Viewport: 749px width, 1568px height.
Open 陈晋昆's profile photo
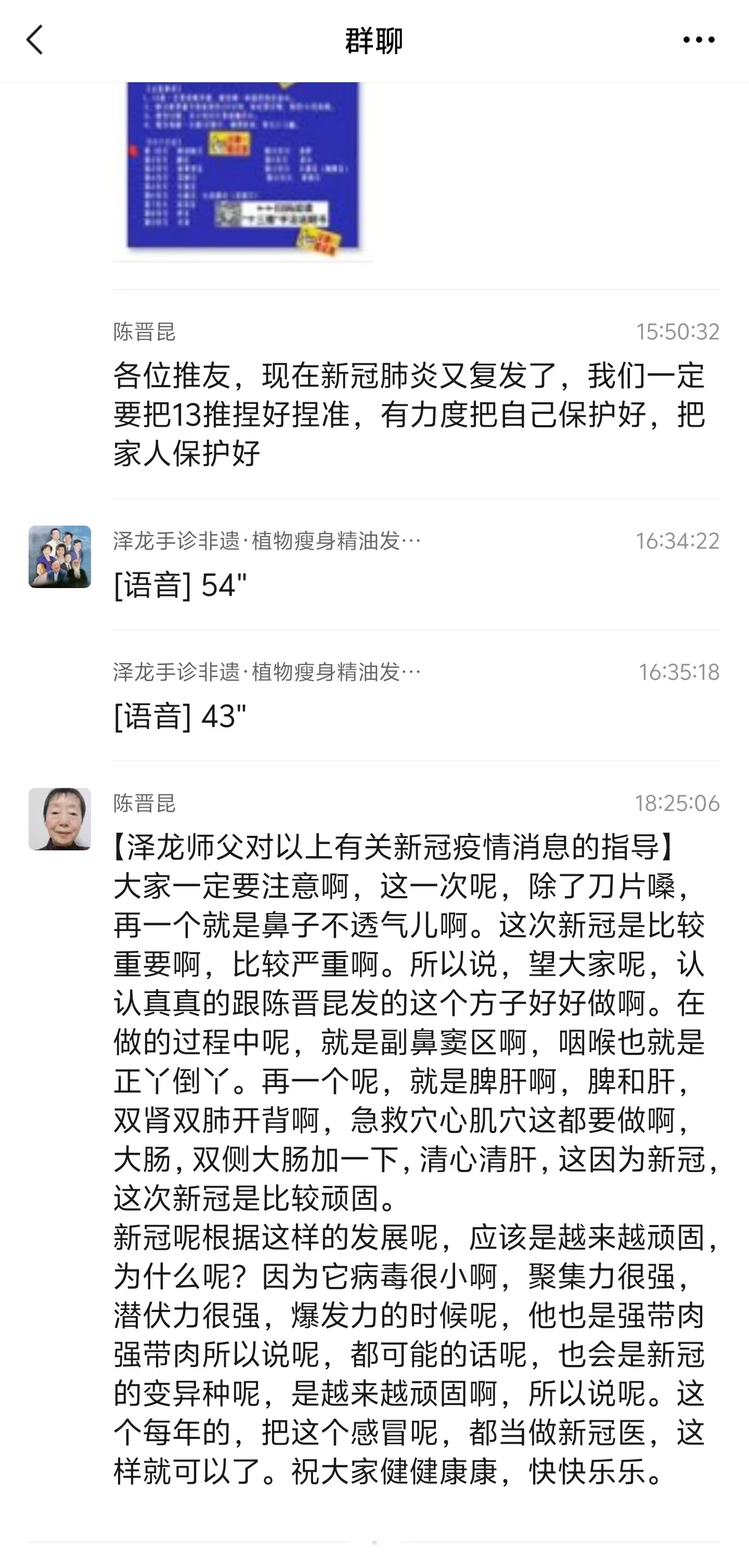point(60,819)
